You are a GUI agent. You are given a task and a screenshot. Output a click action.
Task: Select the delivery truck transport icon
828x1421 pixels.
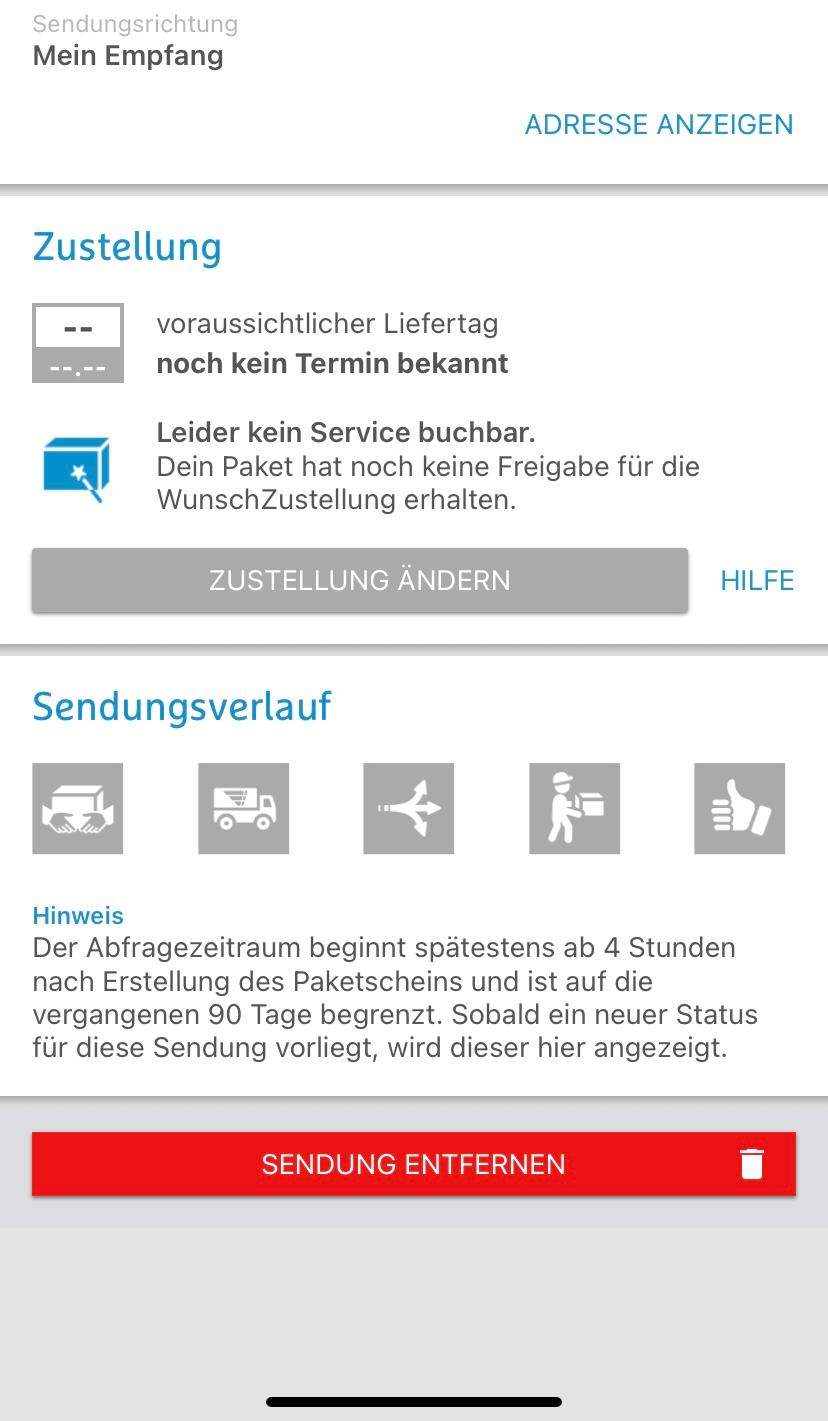point(243,808)
